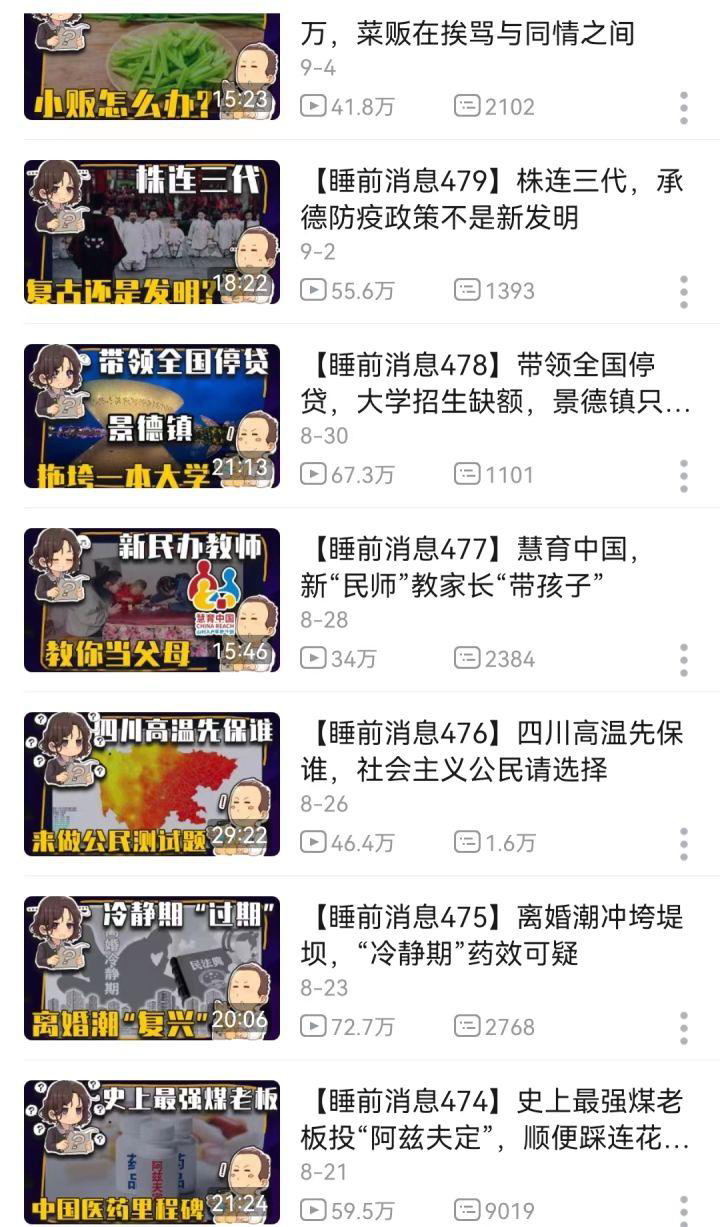The image size is (720, 1227).
Task: Show options for 睡前消息477
Action: pyautogui.click(x=684, y=659)
